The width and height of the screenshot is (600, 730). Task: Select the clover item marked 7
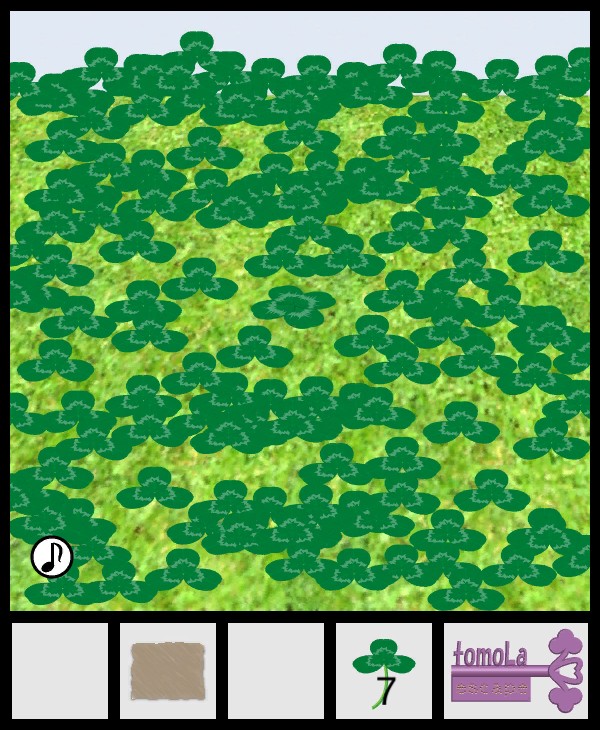[x=383, y=672]
